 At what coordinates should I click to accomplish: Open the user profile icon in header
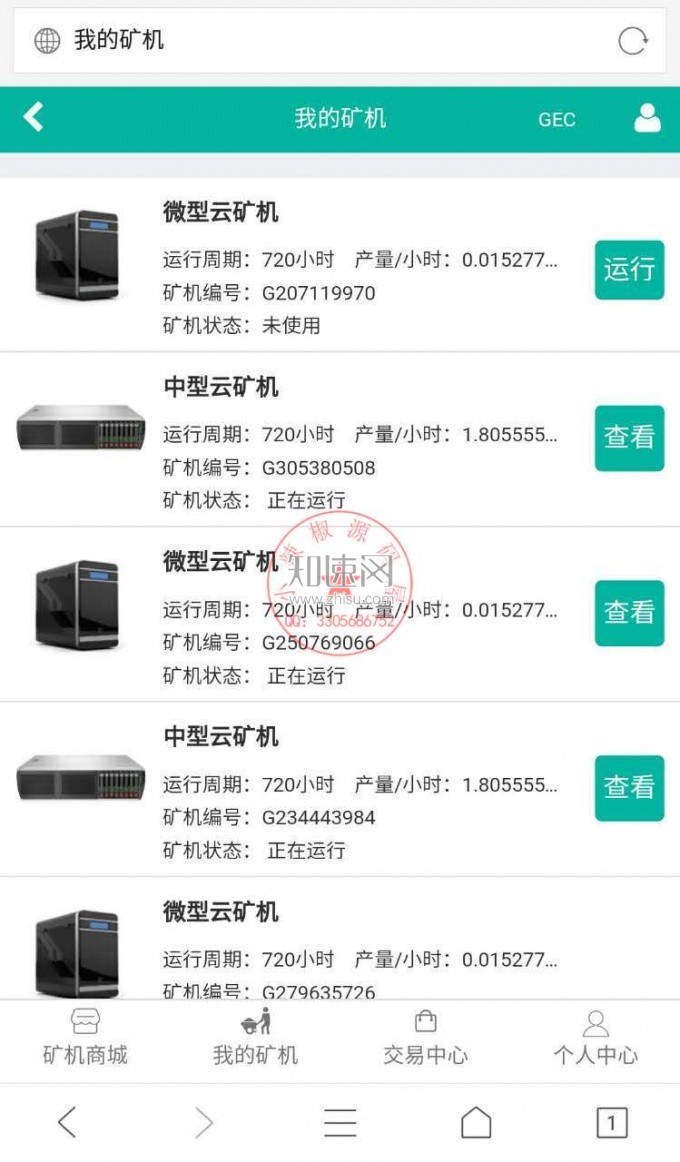point(647,119)
